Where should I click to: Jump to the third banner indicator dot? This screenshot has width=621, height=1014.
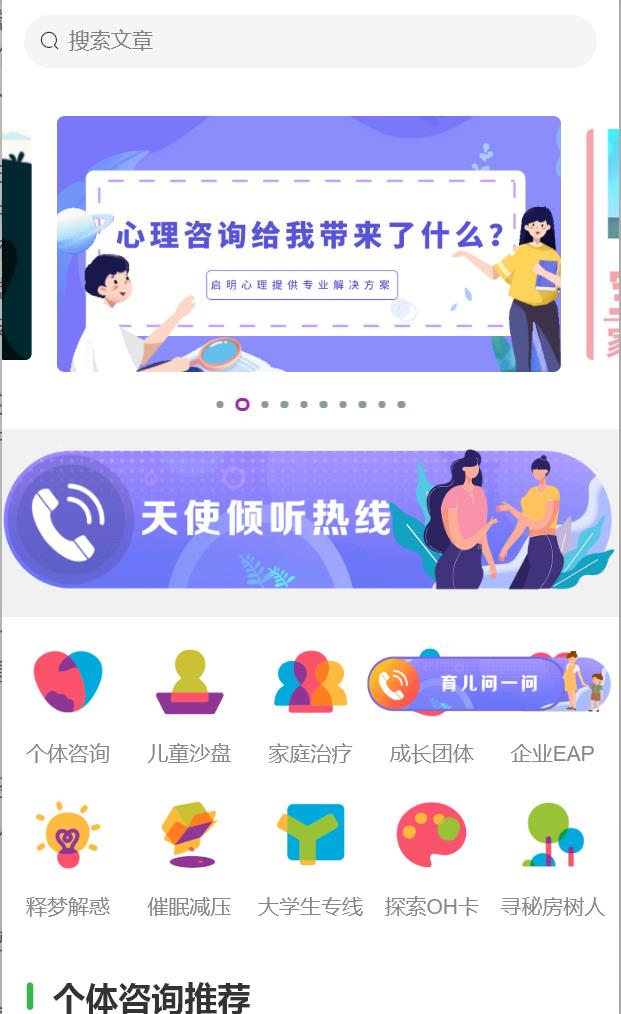click(265, 405)
